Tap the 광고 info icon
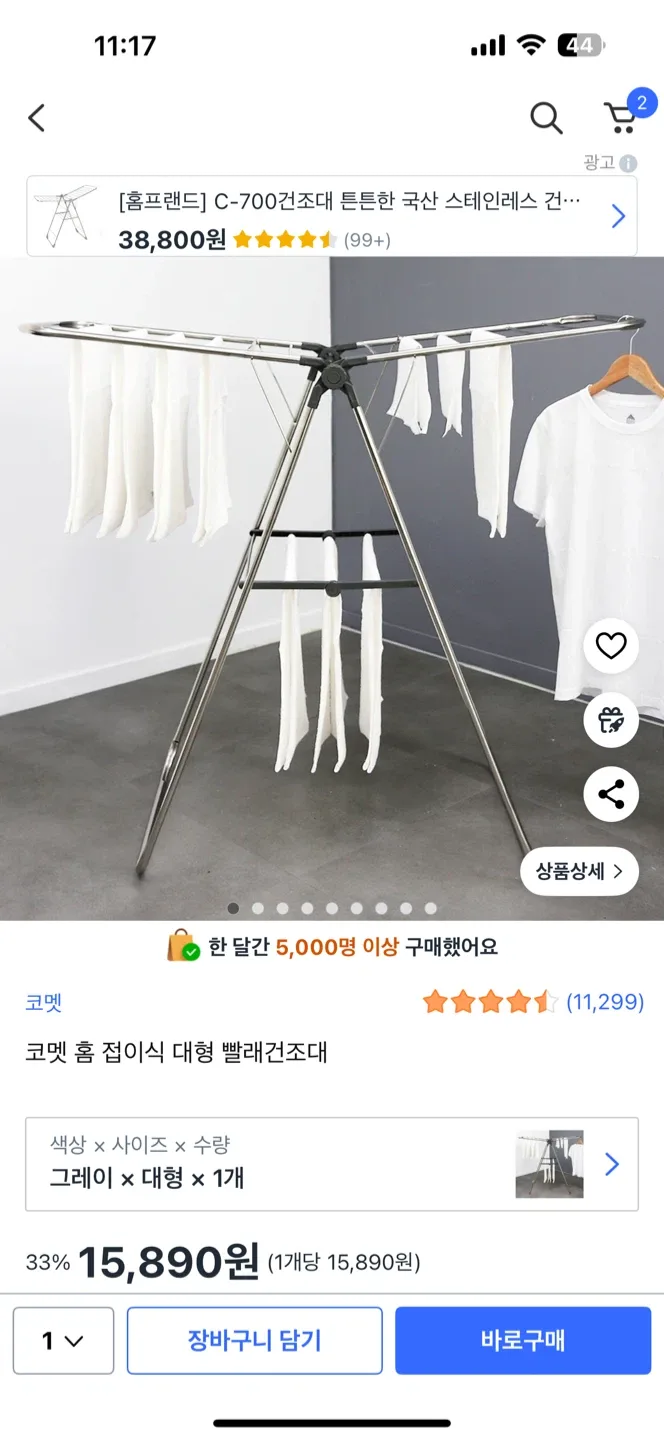Screen dimensions: 664x1440 [628, 163]
